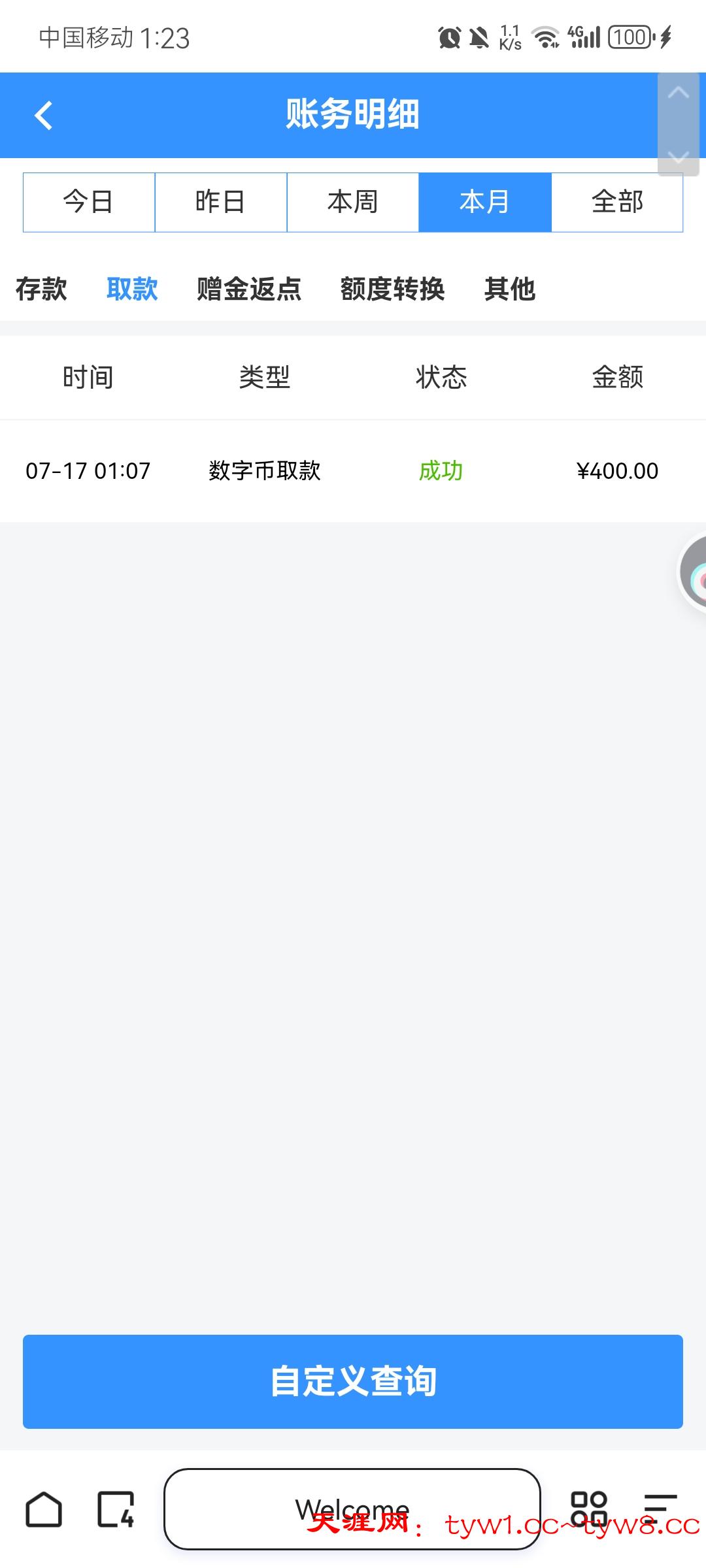Go back from 账务明细 page
Image resolution: width=706 pixels, height=1568 pixels.
click(44, 116)
